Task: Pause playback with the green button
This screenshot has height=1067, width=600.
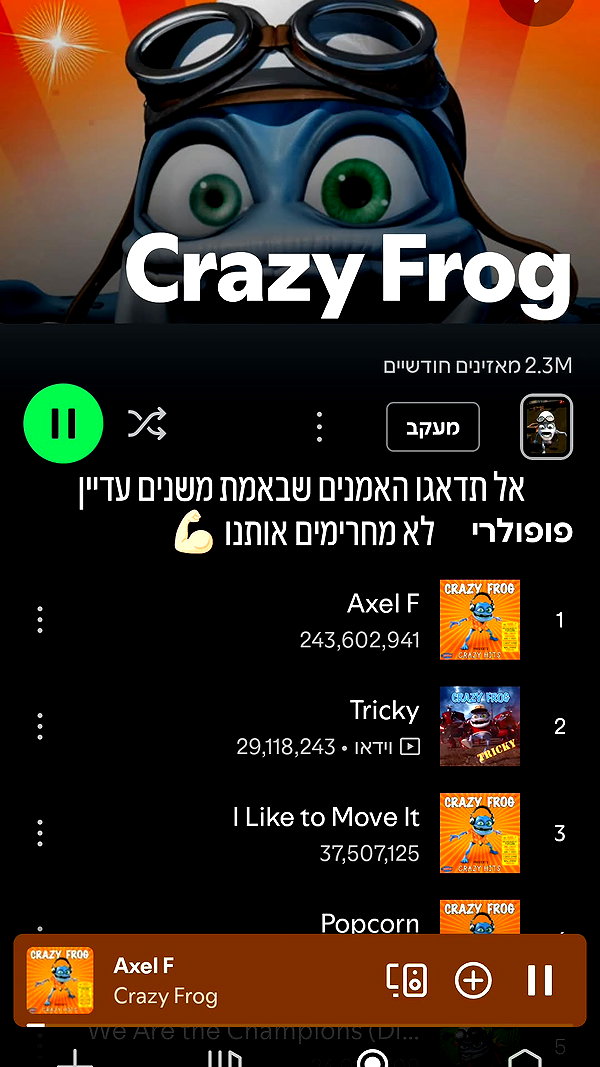Action: 63,423
